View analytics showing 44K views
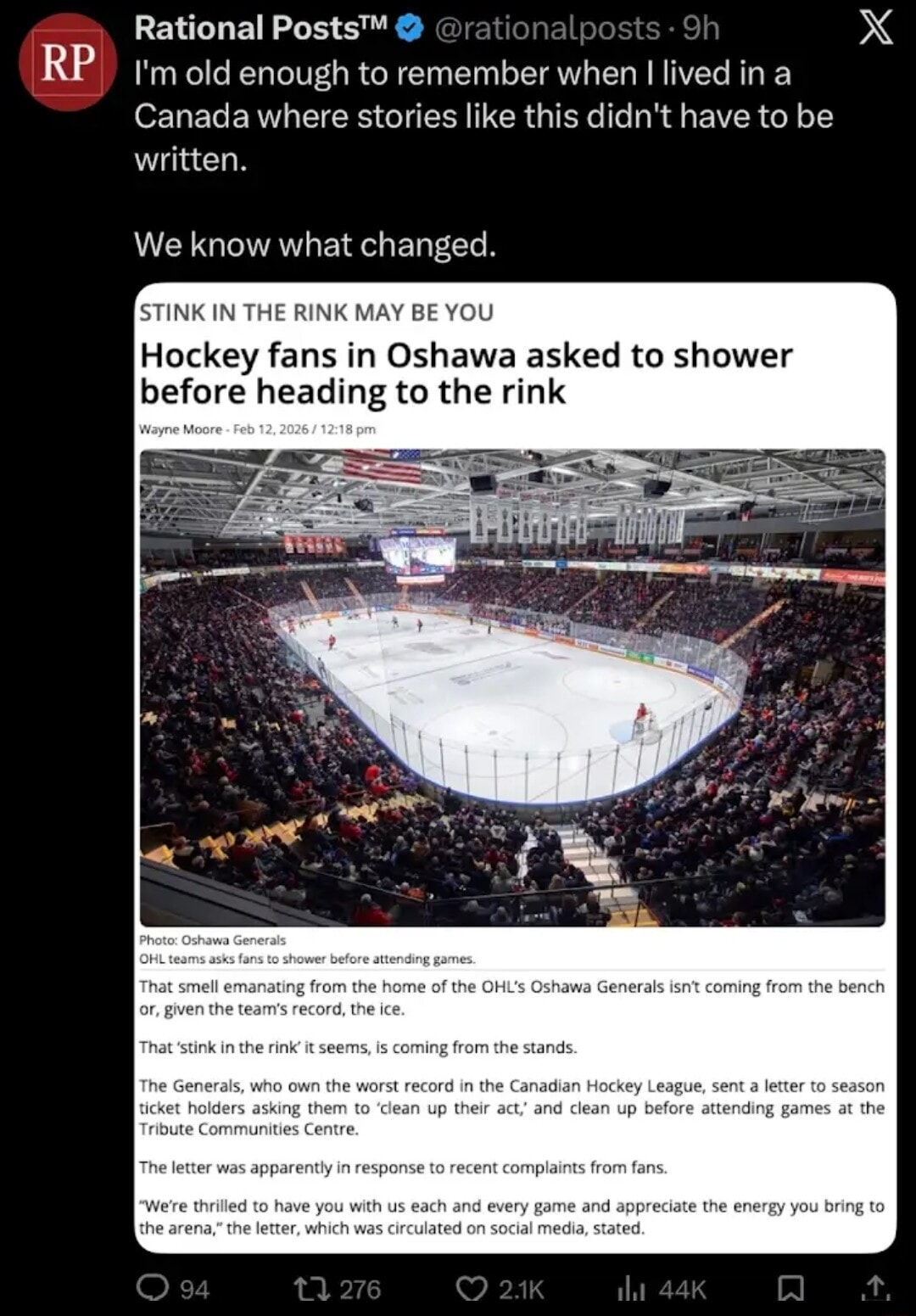 (x=631, y=1288)
